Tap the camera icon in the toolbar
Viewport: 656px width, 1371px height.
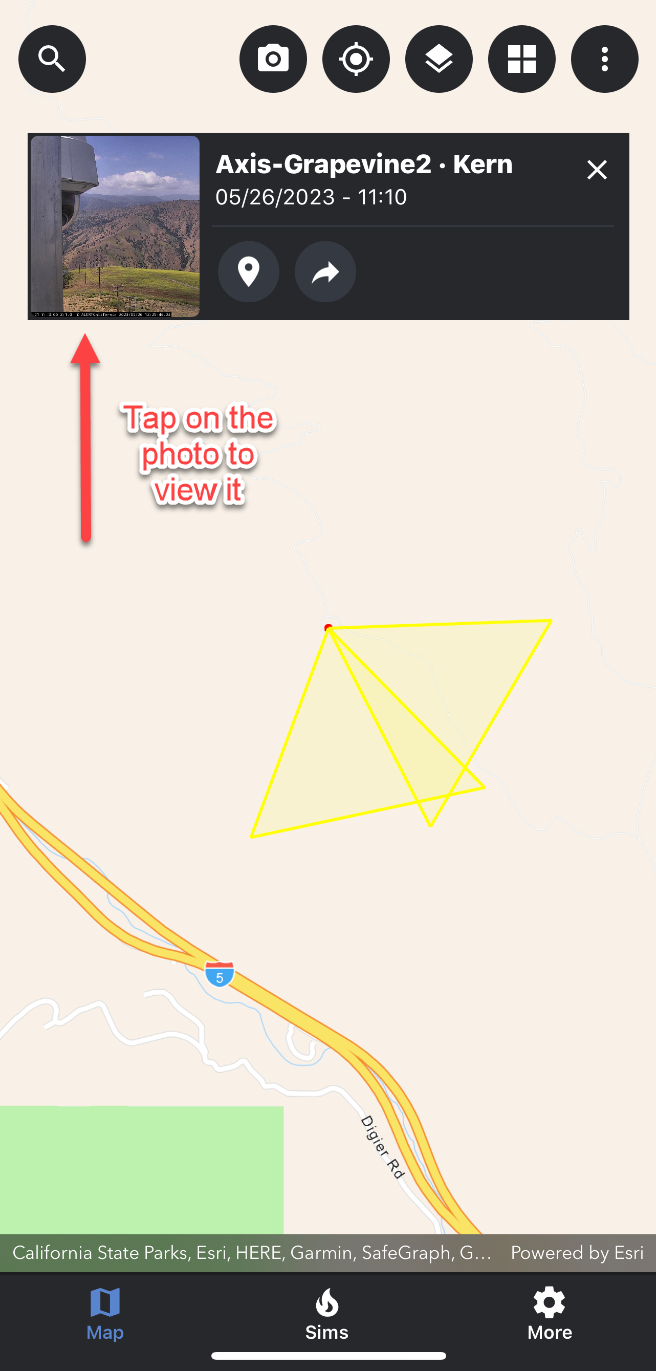(273, 59)
